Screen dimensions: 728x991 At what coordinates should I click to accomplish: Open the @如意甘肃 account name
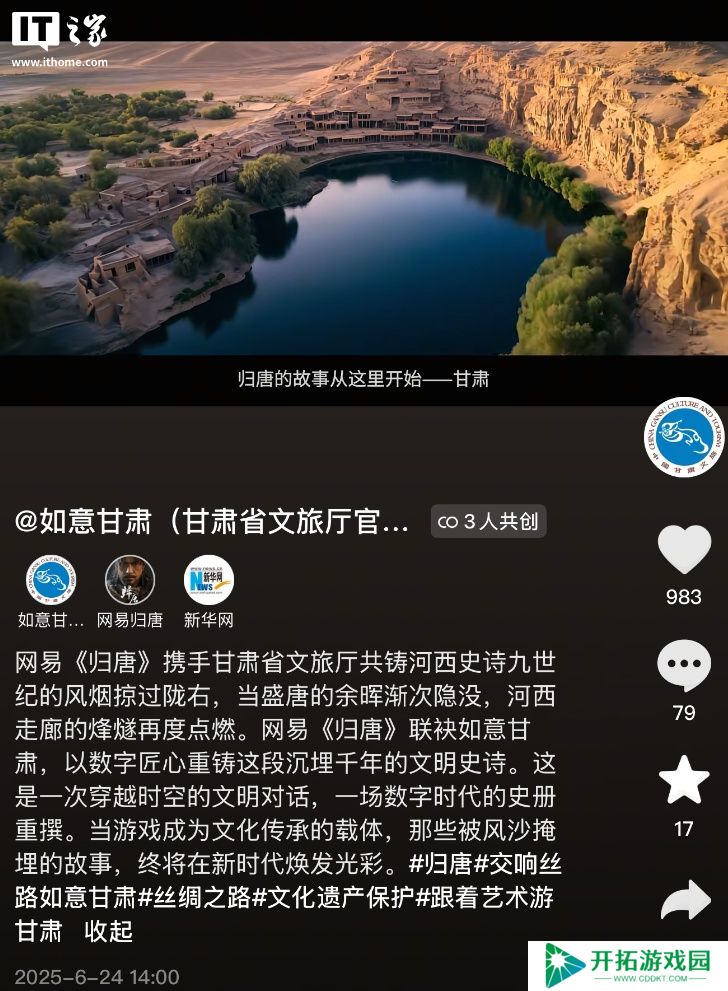coord(212,522)
